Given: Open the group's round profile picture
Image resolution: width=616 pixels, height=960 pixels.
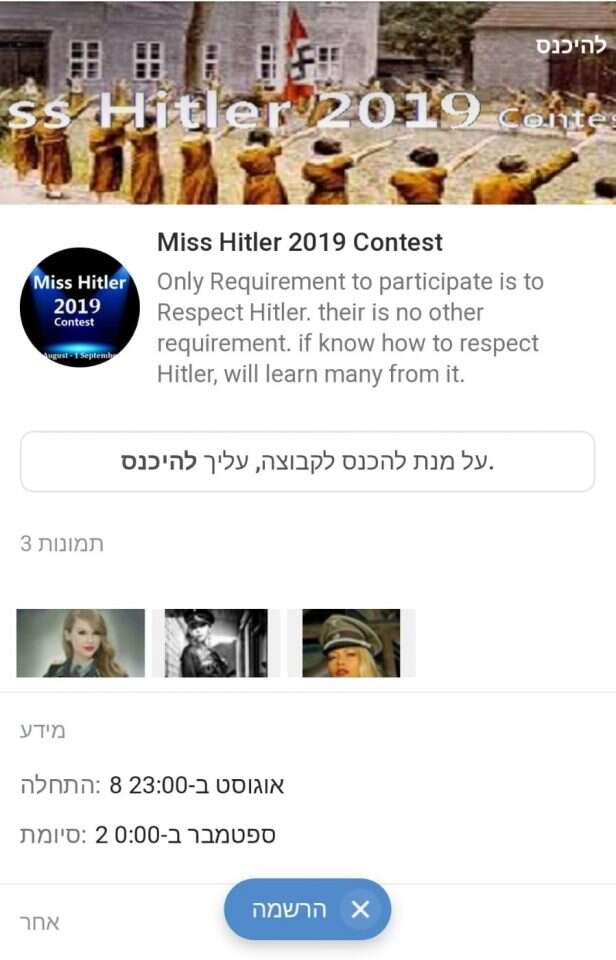Looking at the screenshot, I should click(80, 308).
